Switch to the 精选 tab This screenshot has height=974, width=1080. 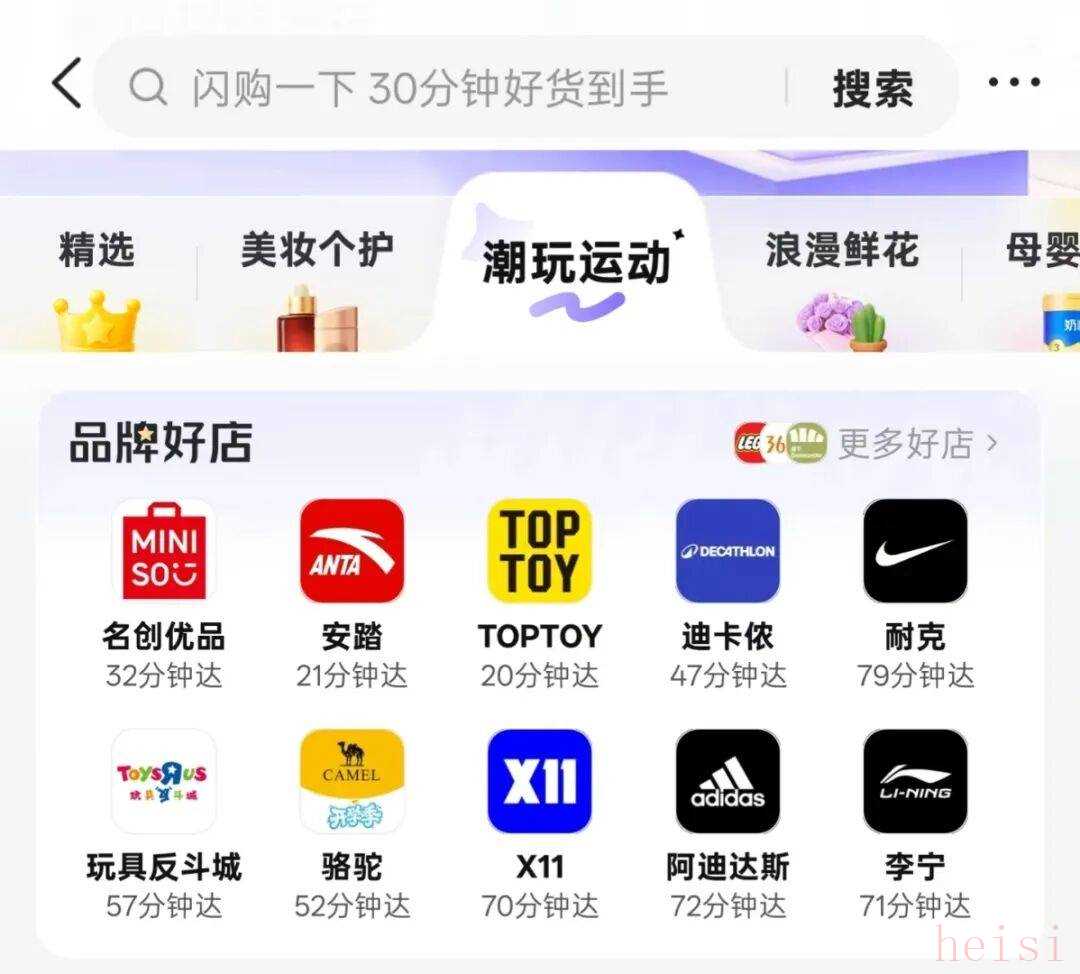click(x=96, y=252)
